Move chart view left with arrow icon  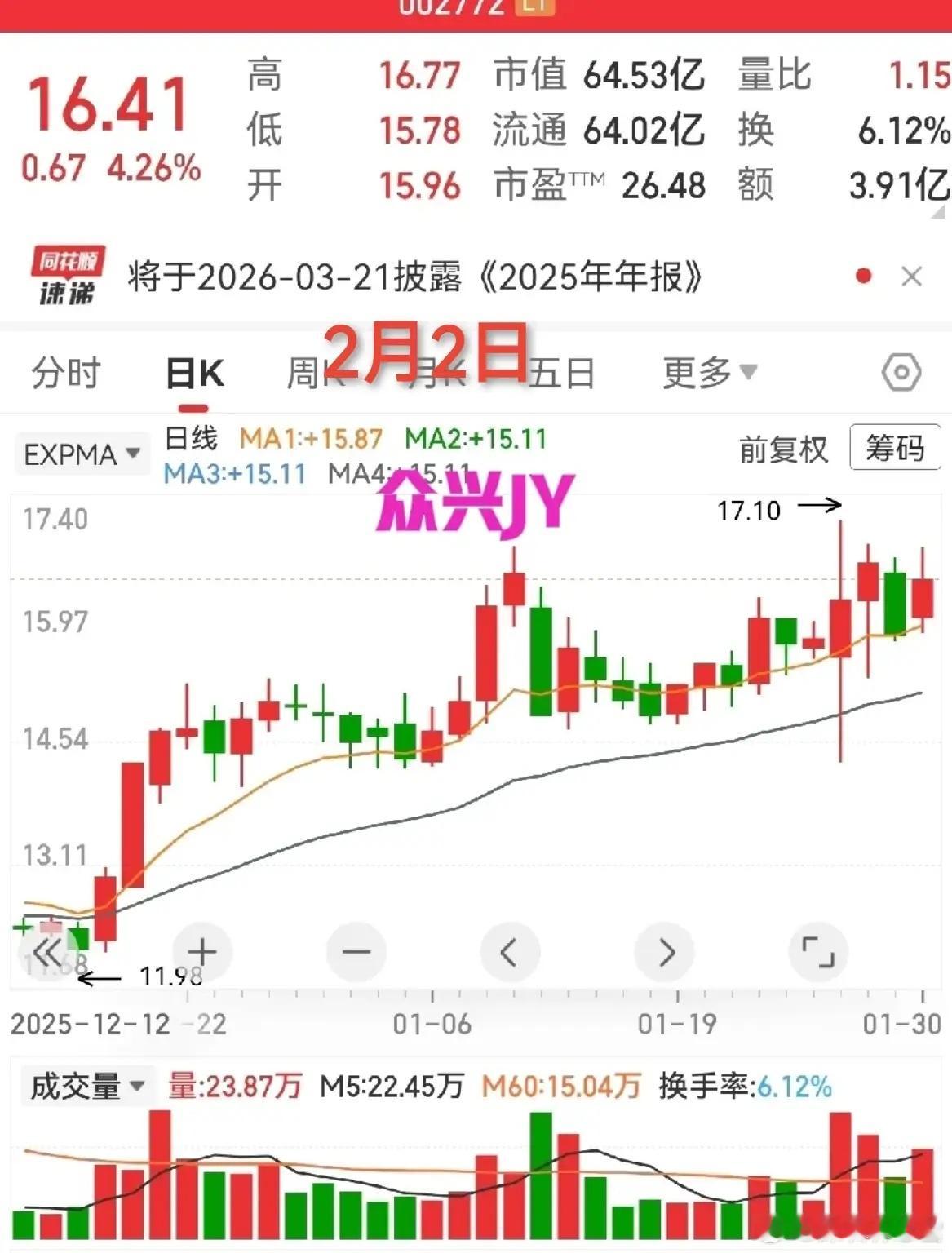tap(510, 950)
